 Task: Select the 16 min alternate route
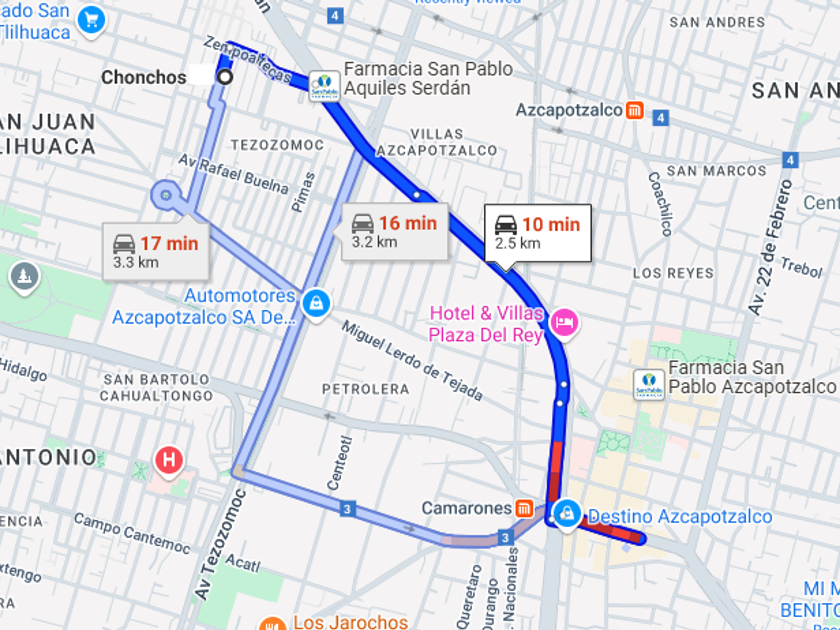(395, 231)
